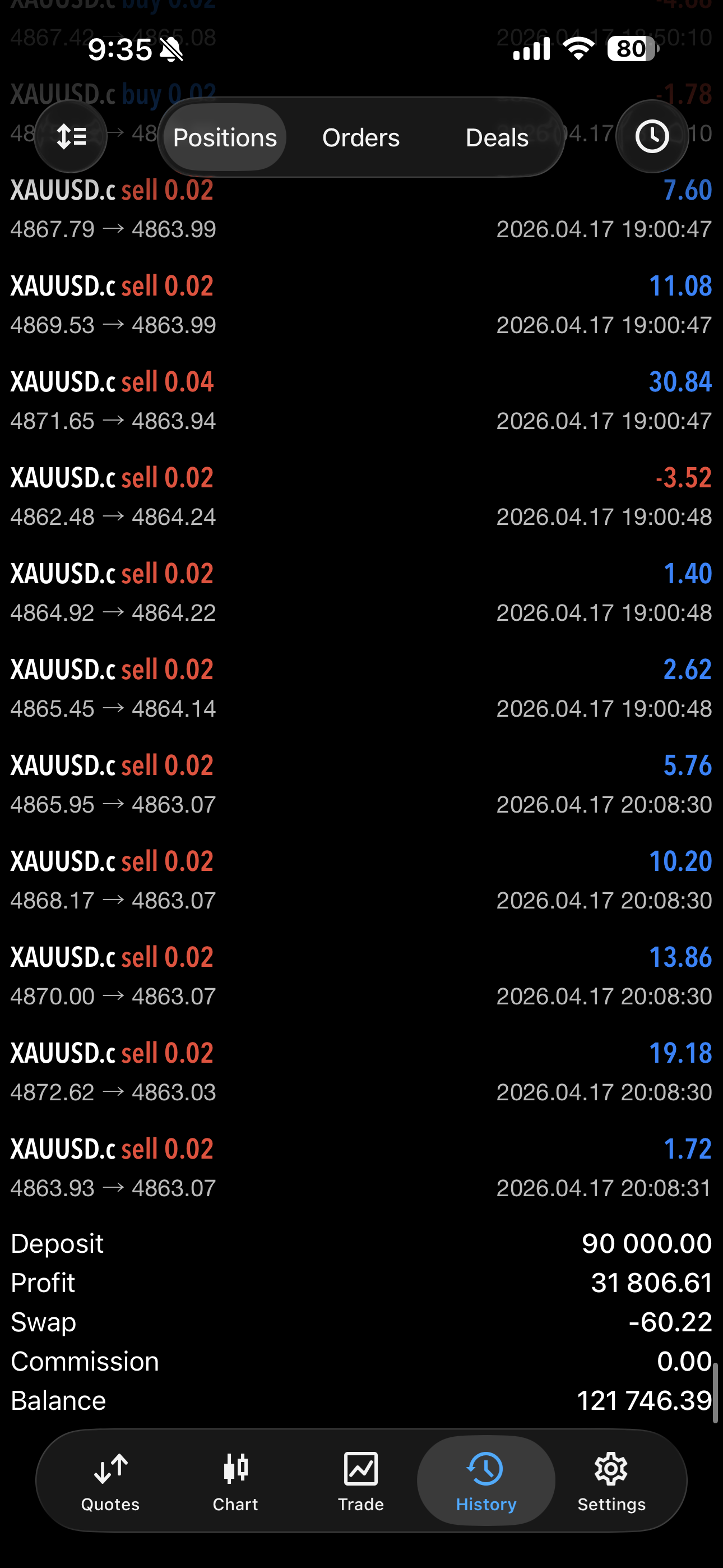
Task: Tap the Profit row showing 31 806.61
Action: click(x=361, y=1283)
